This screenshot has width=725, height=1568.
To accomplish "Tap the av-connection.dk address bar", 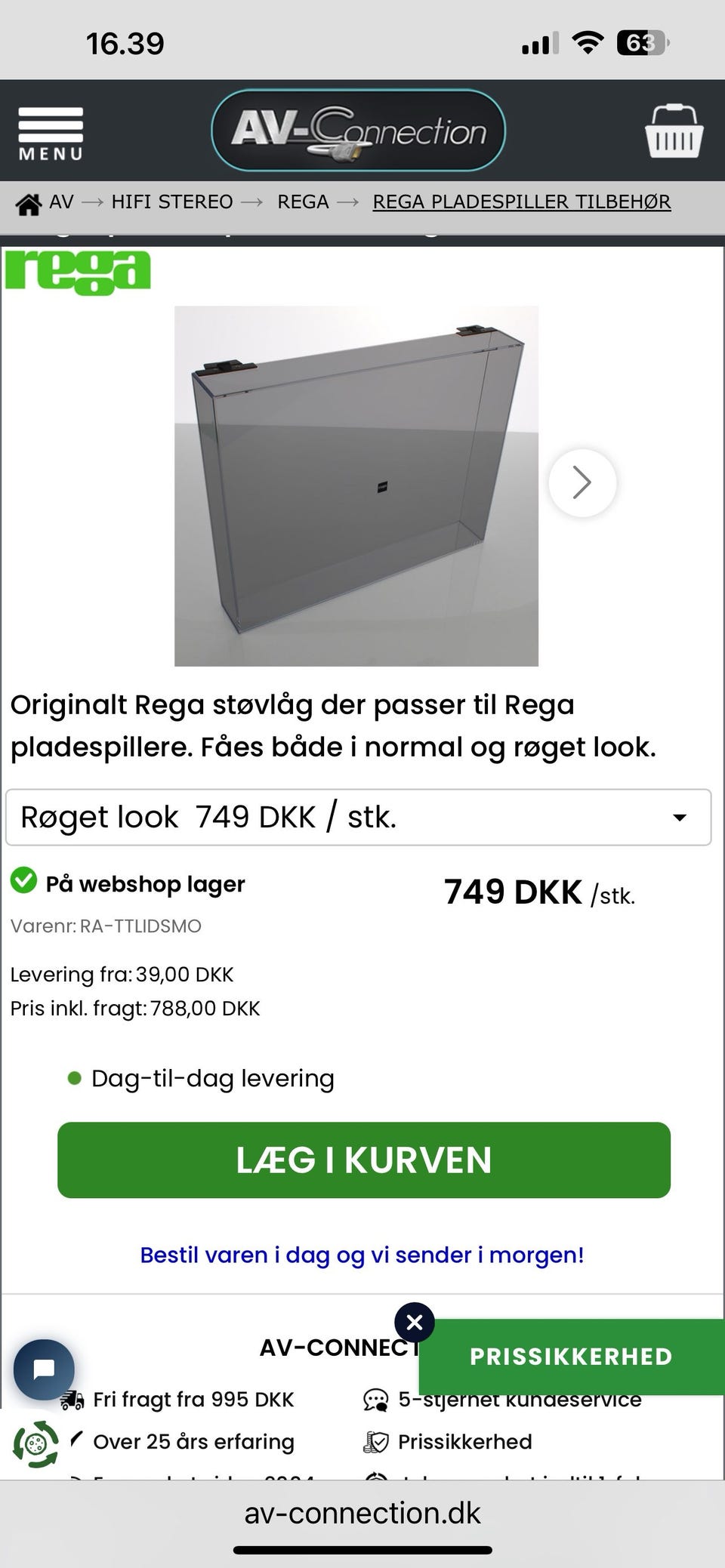I will coord(362,1514).
